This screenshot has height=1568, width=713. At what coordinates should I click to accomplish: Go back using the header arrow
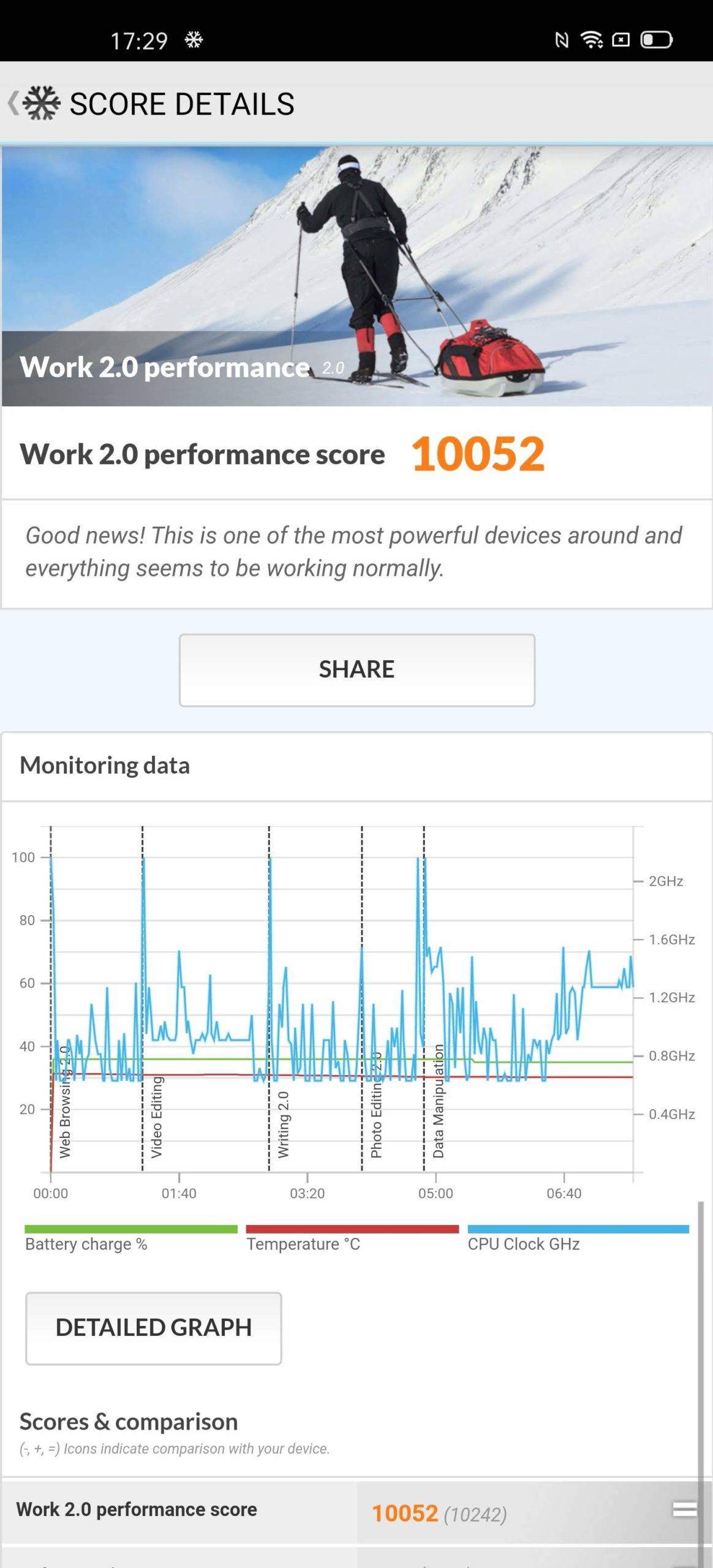13,103
